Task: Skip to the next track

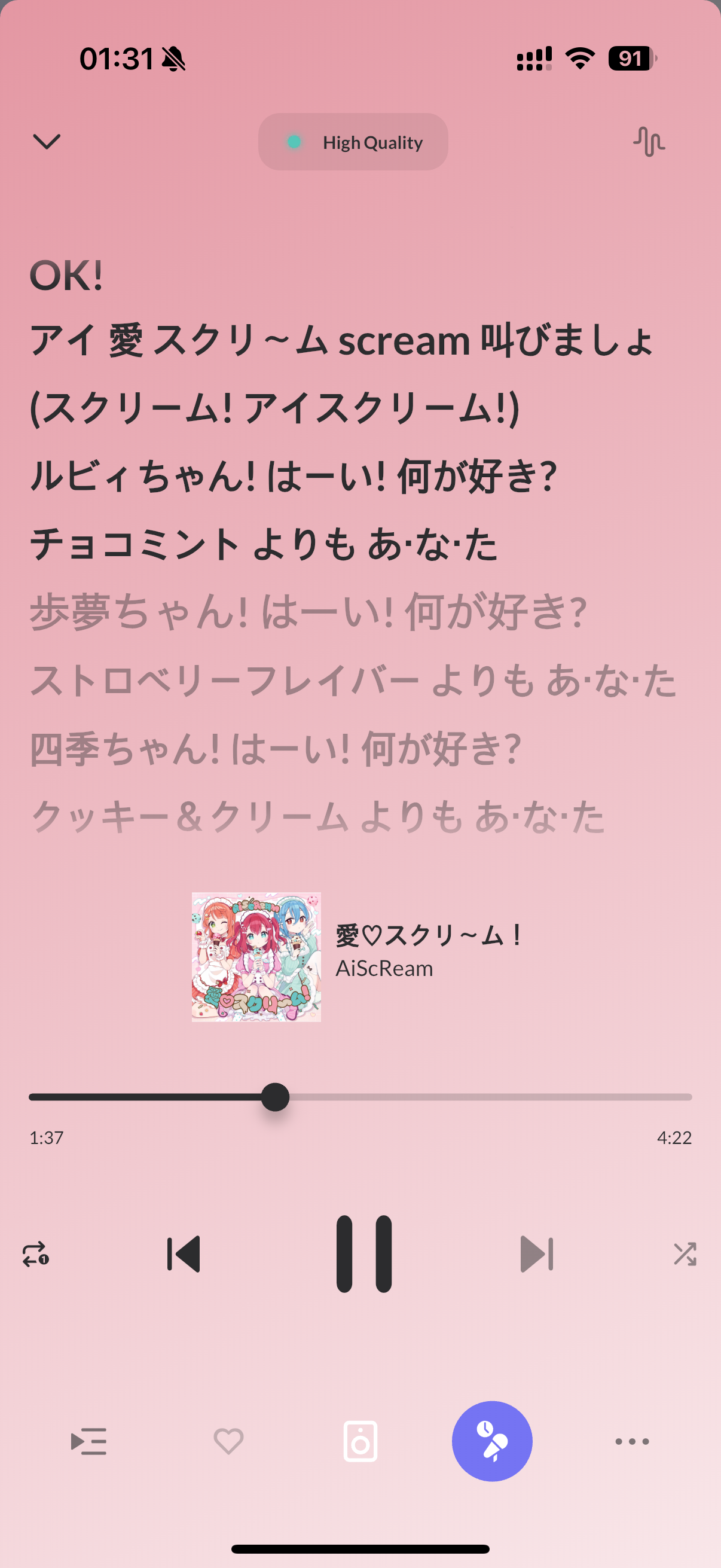Action: [537, 1254]
